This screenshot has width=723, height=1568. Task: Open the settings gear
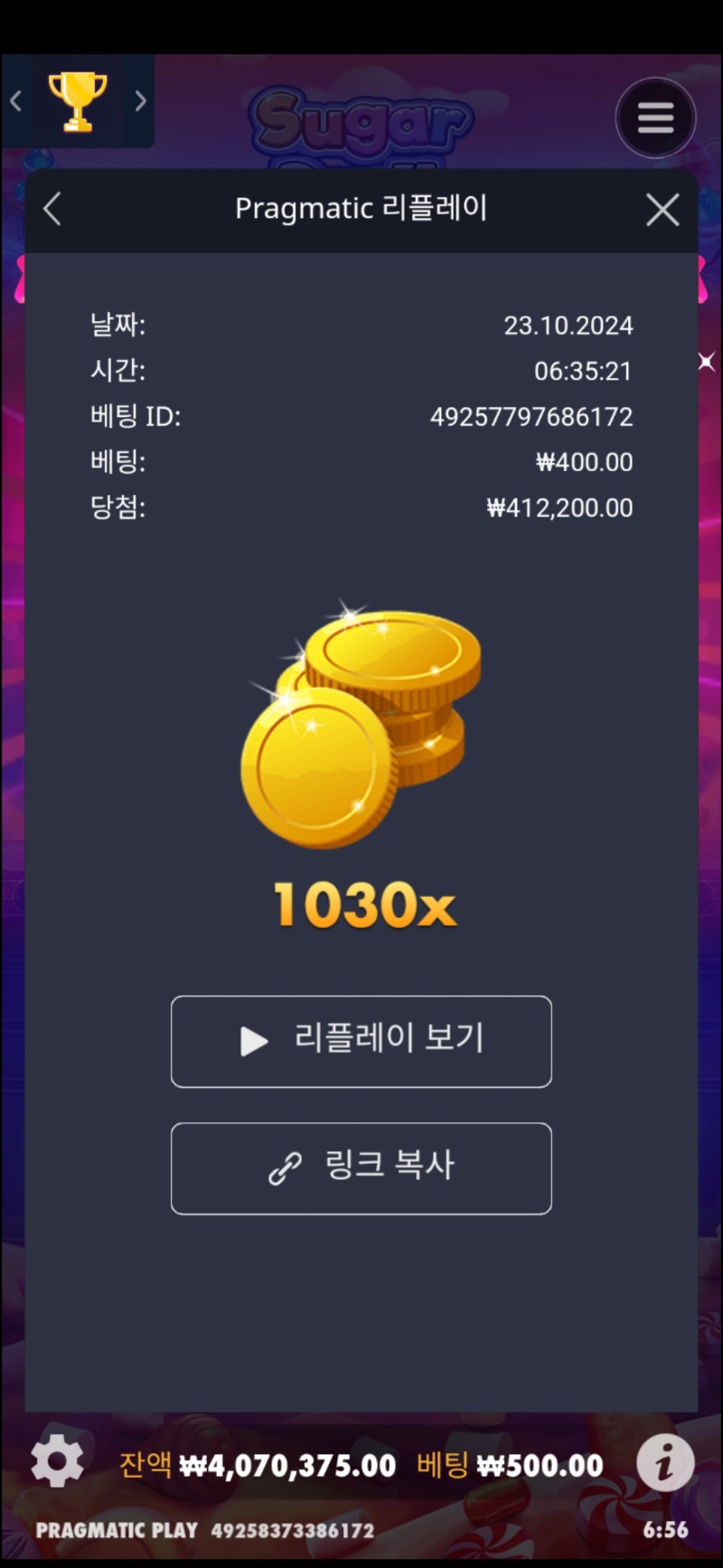[x=57, y=1460]
